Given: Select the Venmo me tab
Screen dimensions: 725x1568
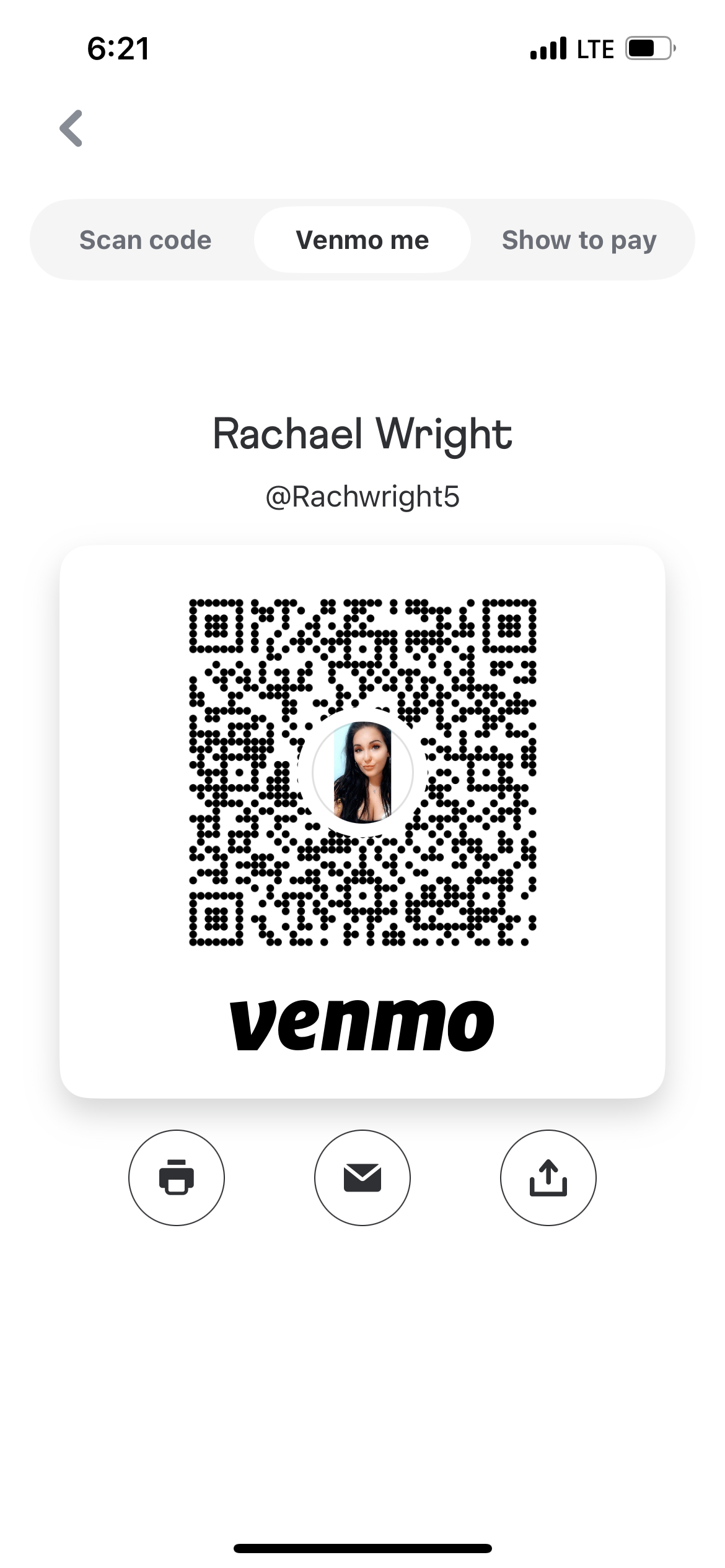Looking at the screenshot, I should tap(362, 240).
